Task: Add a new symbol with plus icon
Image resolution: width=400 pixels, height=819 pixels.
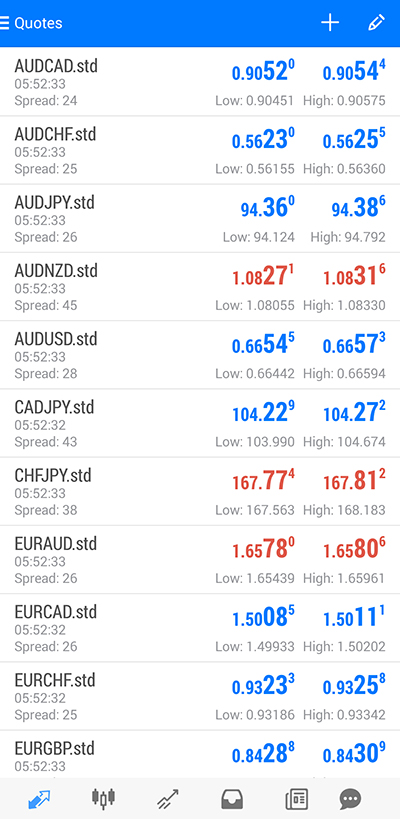Action: point(330,23)
